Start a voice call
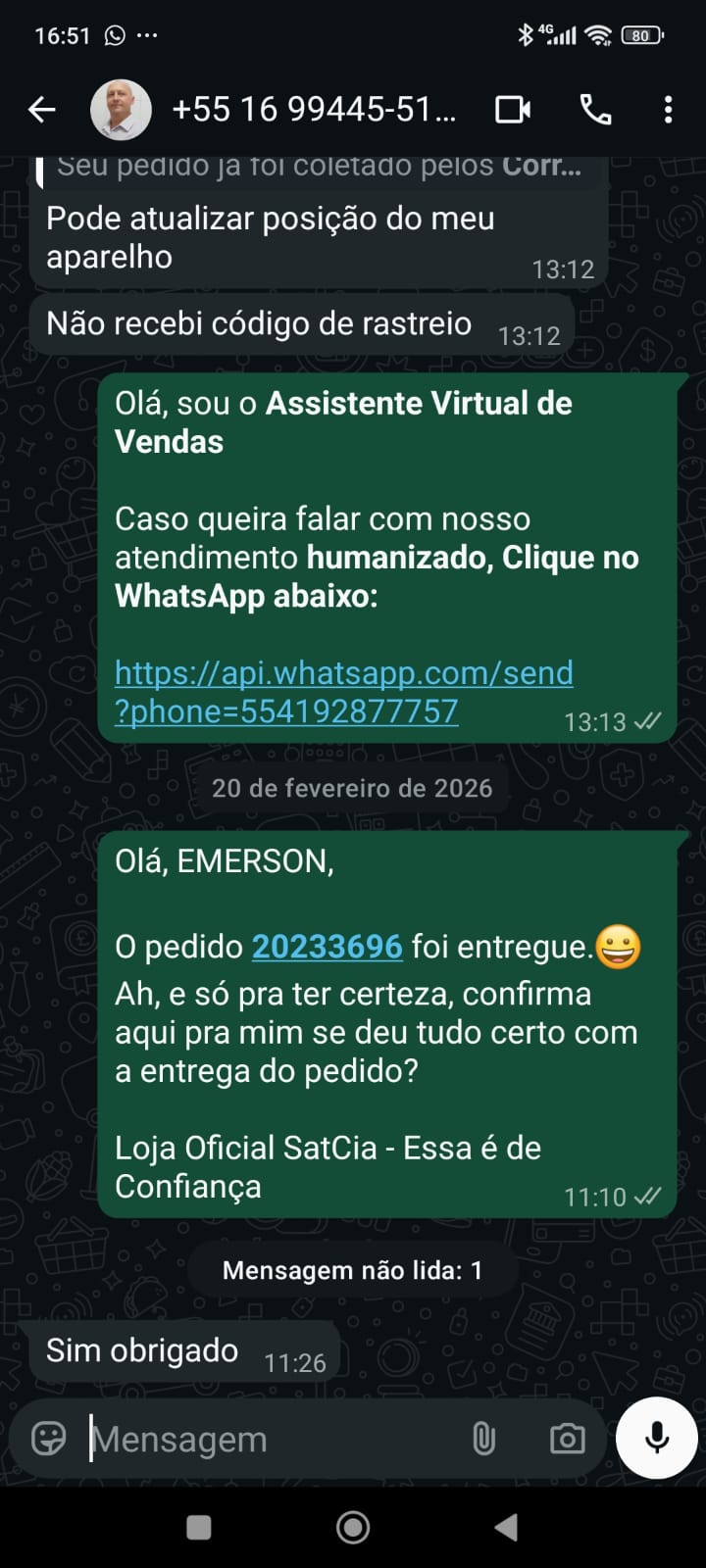The width and height of the screenshot is (706, 1568). (595, 109)
